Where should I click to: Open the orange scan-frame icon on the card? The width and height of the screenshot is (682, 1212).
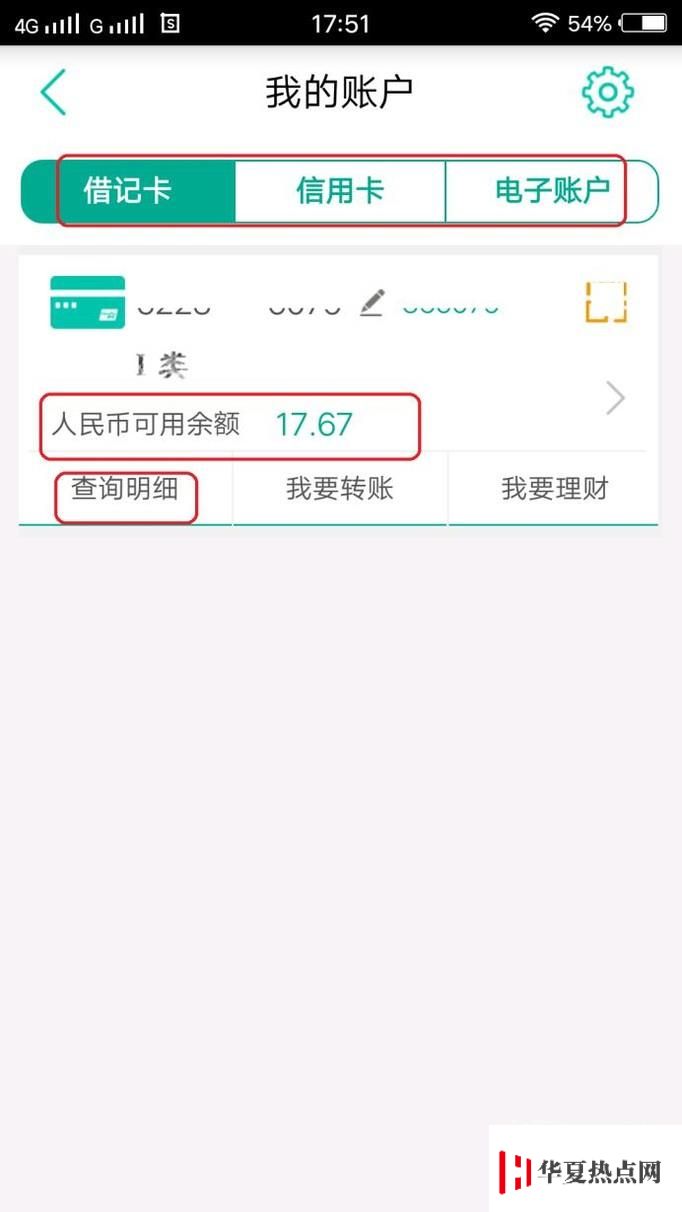pos(606,302)
